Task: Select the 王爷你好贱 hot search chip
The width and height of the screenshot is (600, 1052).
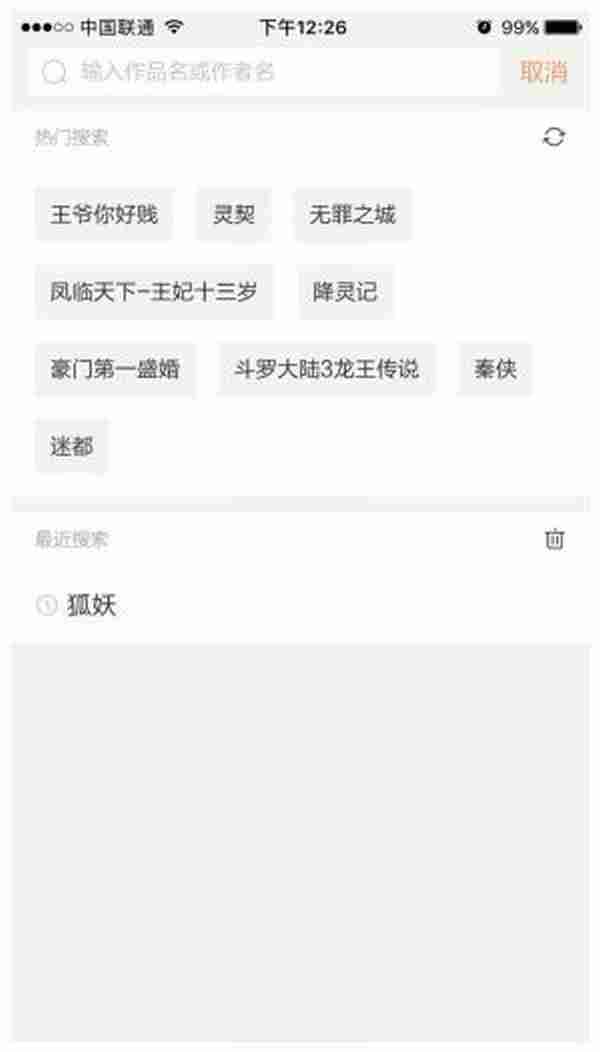Action: click(x=104, y=214)
